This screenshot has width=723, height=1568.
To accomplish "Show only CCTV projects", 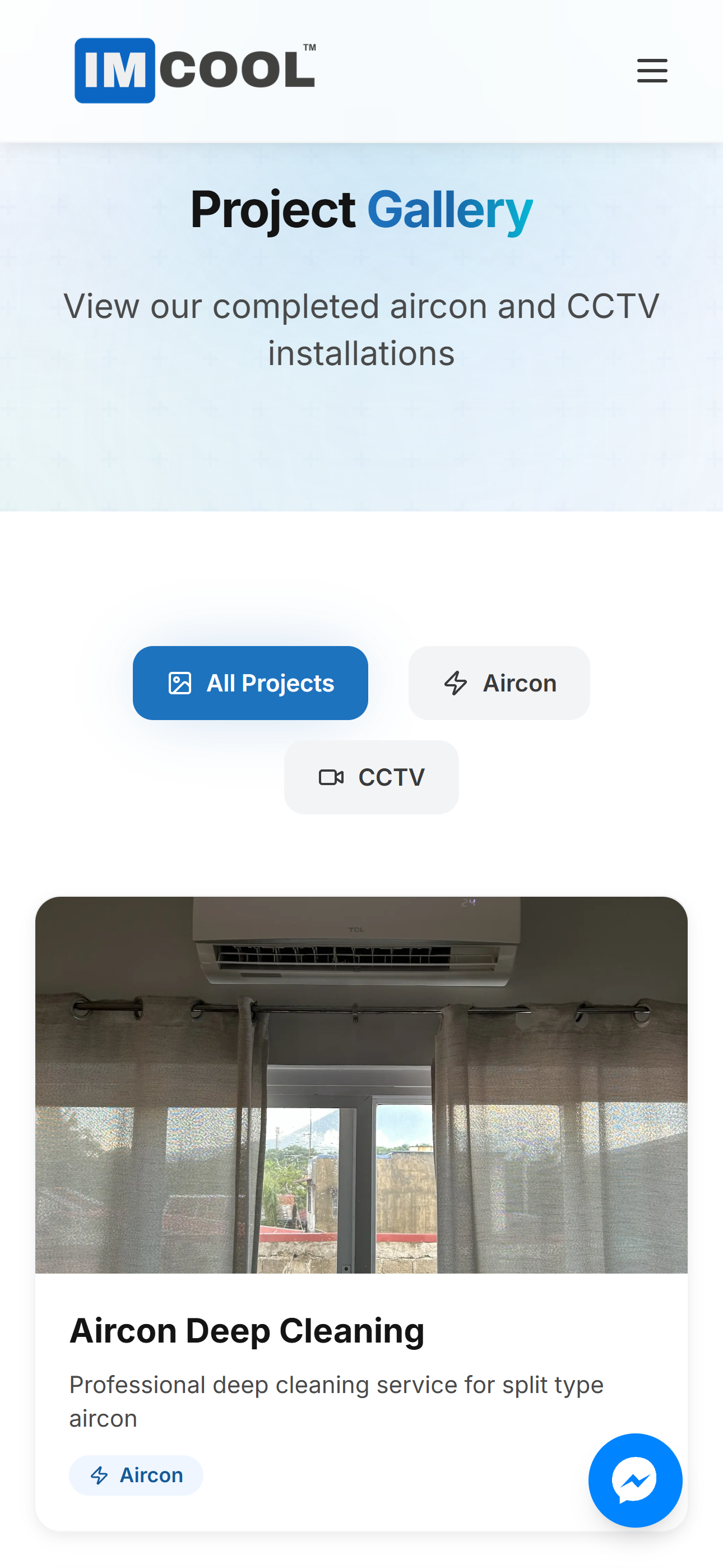I will pyautogui.click(x=371, y=777).
